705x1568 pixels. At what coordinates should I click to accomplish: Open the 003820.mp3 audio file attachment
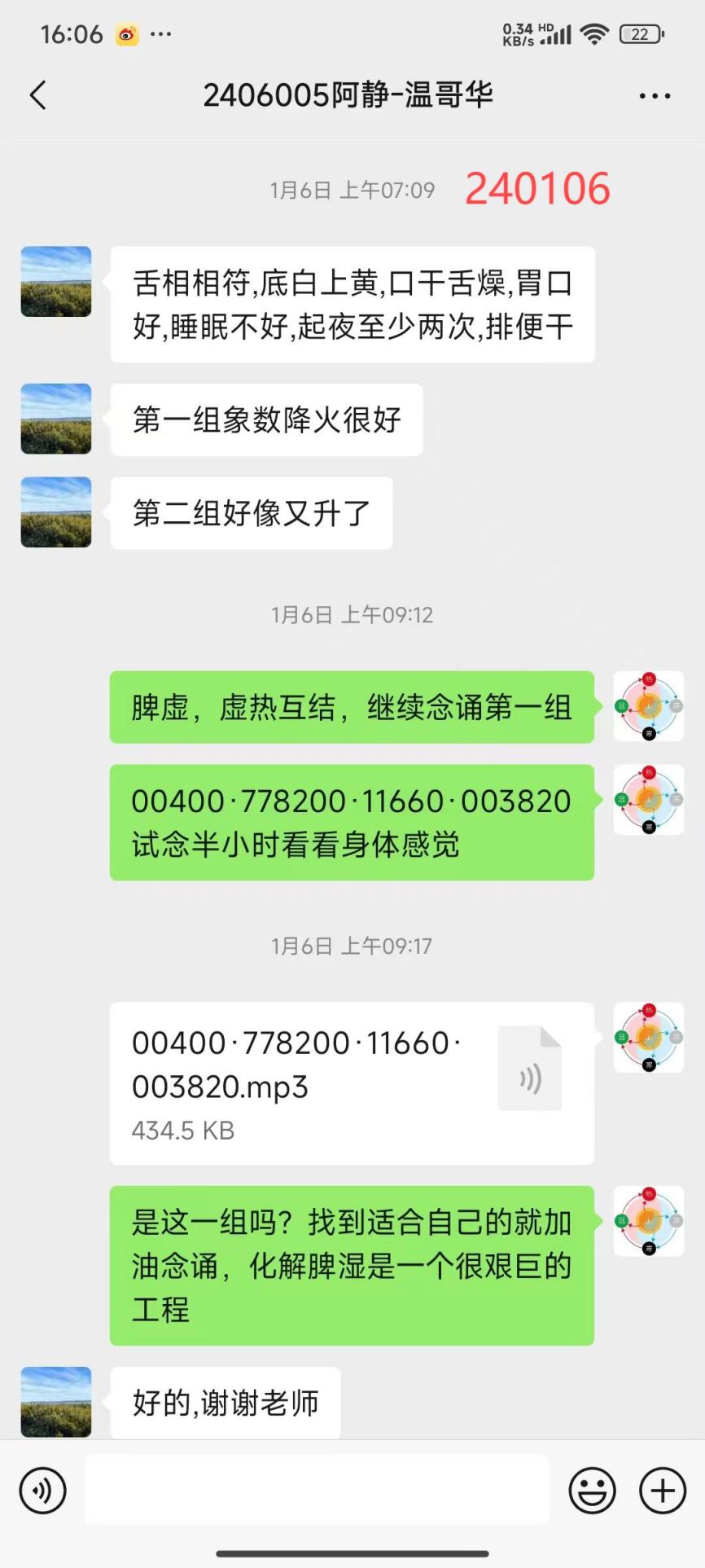tap(351, 1083)
